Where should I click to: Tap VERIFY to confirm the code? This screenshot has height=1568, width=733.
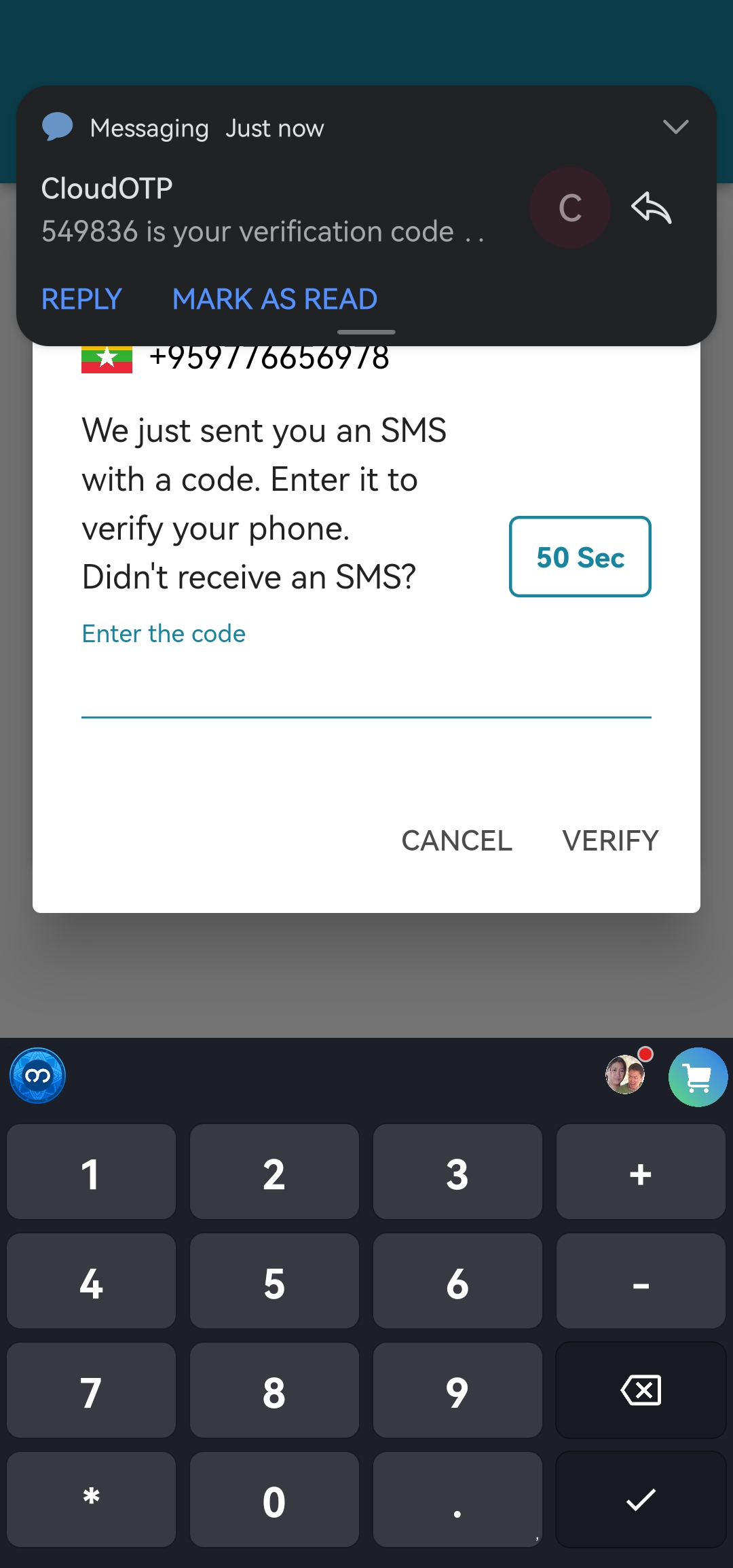(x=610, y=840)
